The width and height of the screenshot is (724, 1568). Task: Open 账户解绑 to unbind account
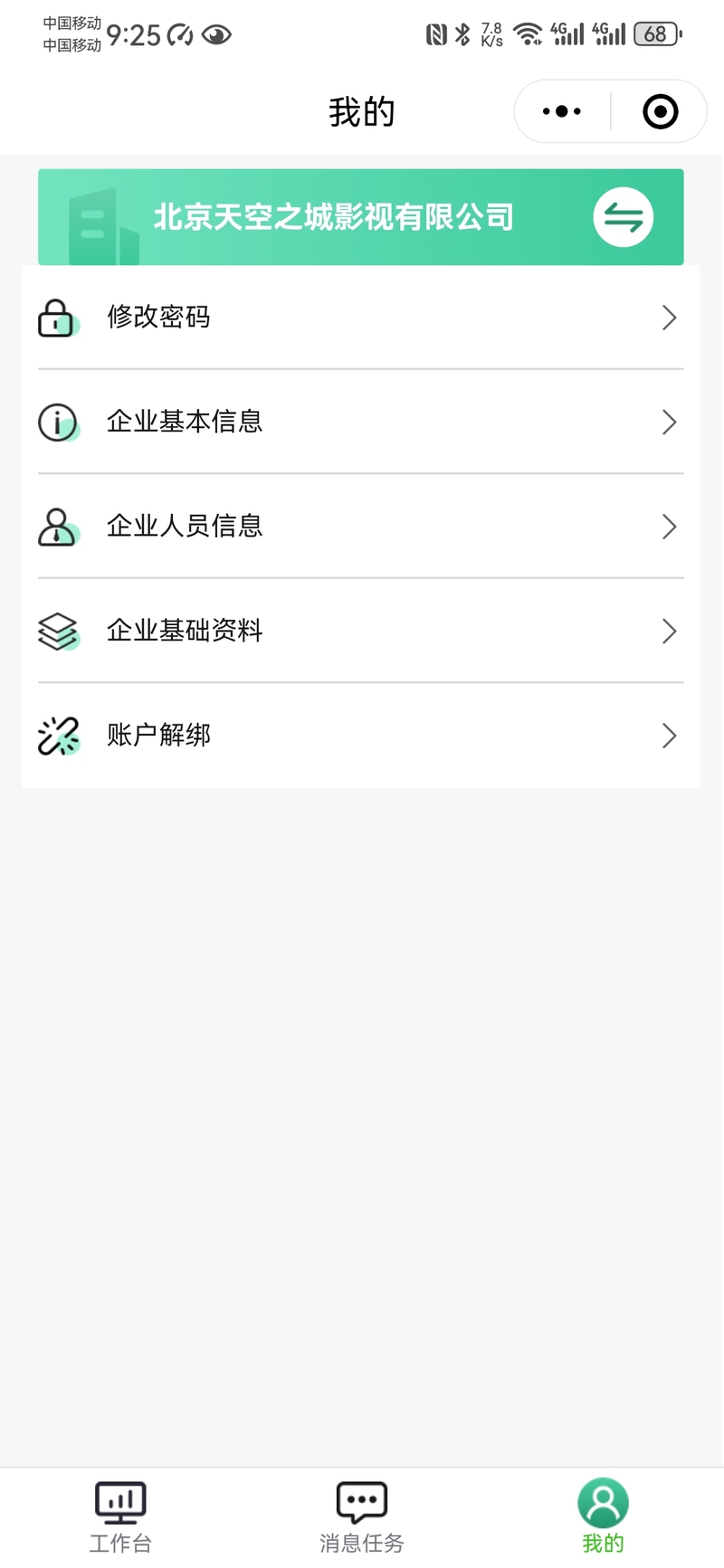pos(361,736)
